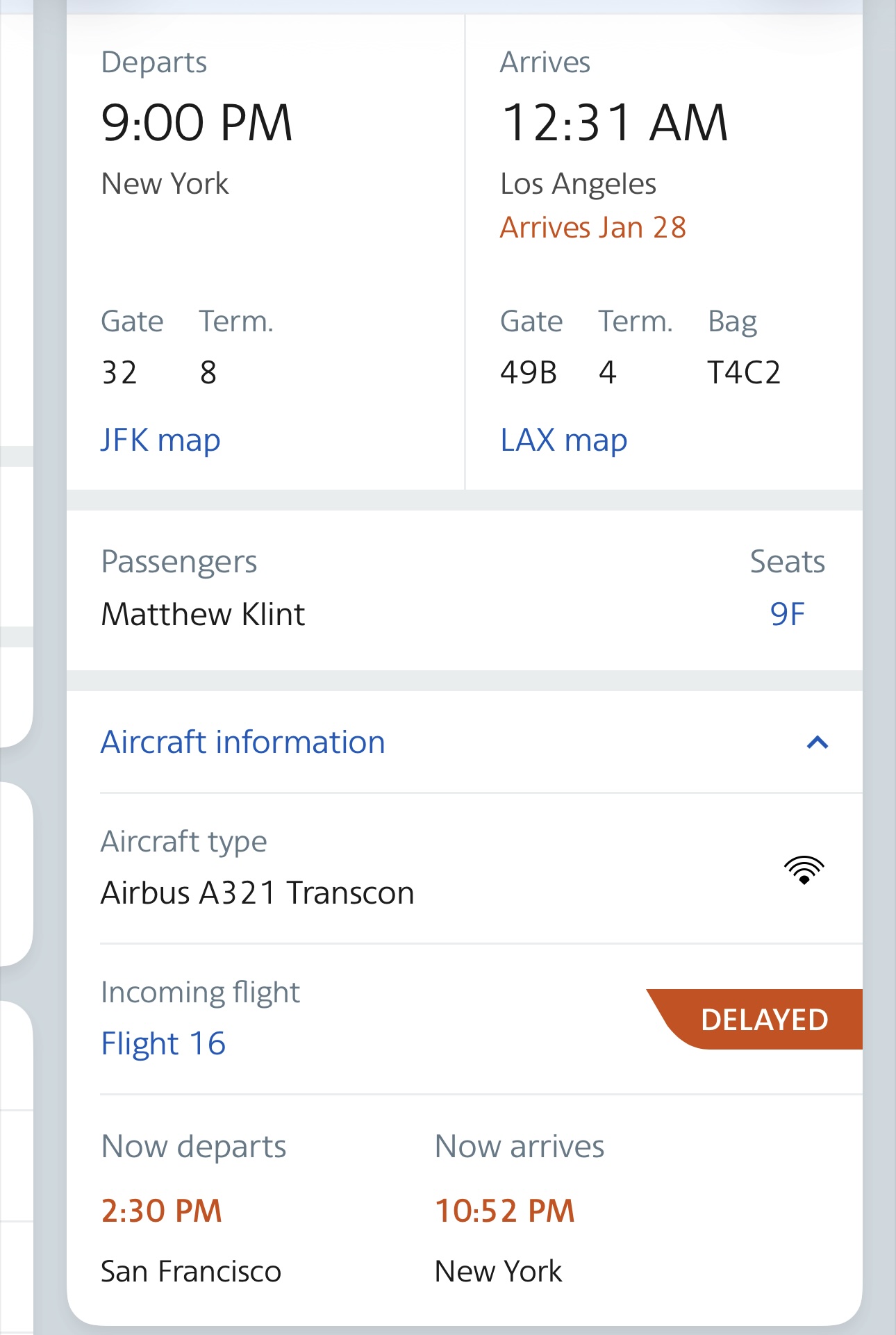Image resolution: width=896 pixels, height=1335 pixels.
Task: Click arrival gate 49B
Action: pos(529,373)
